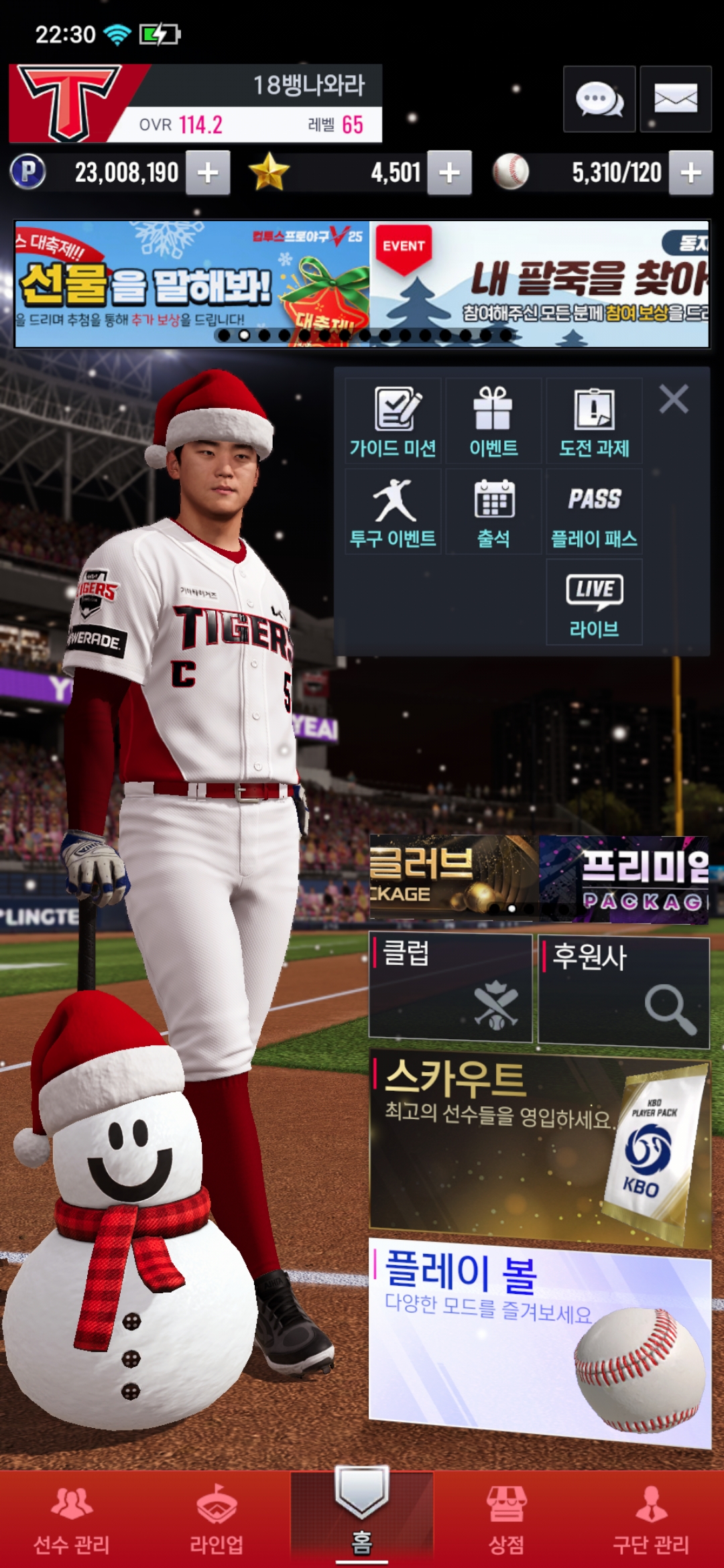Open 가이드 미션 guide missions

point(394,421)
